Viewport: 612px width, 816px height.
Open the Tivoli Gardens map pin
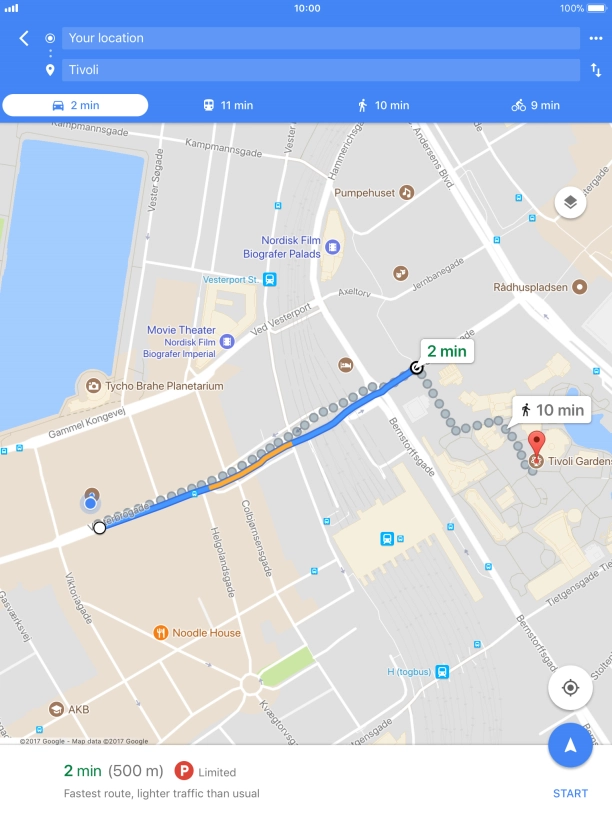tap(536, 447)
